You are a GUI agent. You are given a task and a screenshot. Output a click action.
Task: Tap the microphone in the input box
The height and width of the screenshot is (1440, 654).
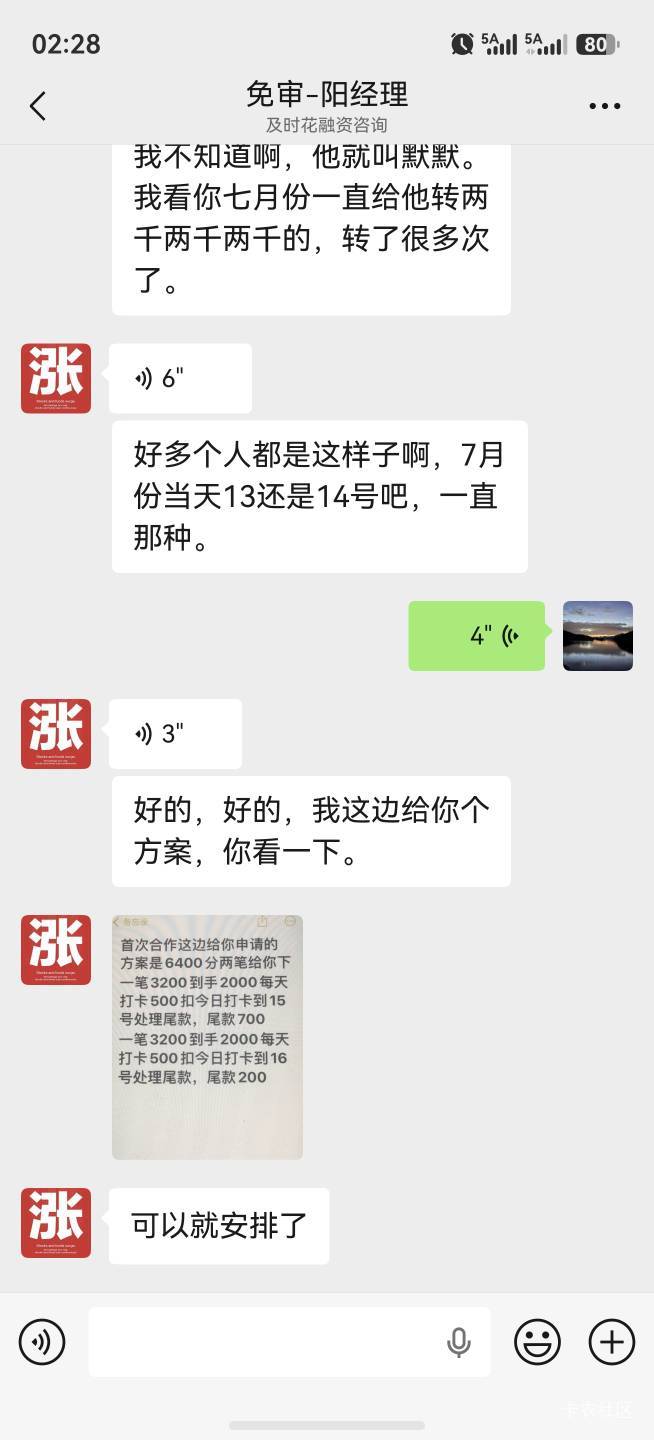(x=459, y=1342)
